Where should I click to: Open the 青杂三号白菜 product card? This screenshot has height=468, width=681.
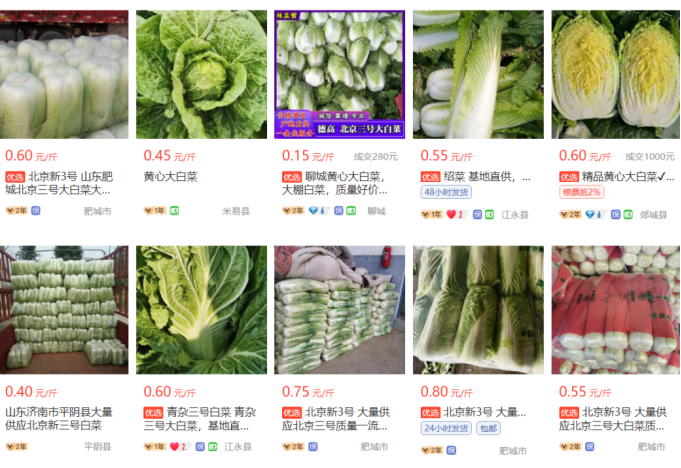[x=201, y=310]
